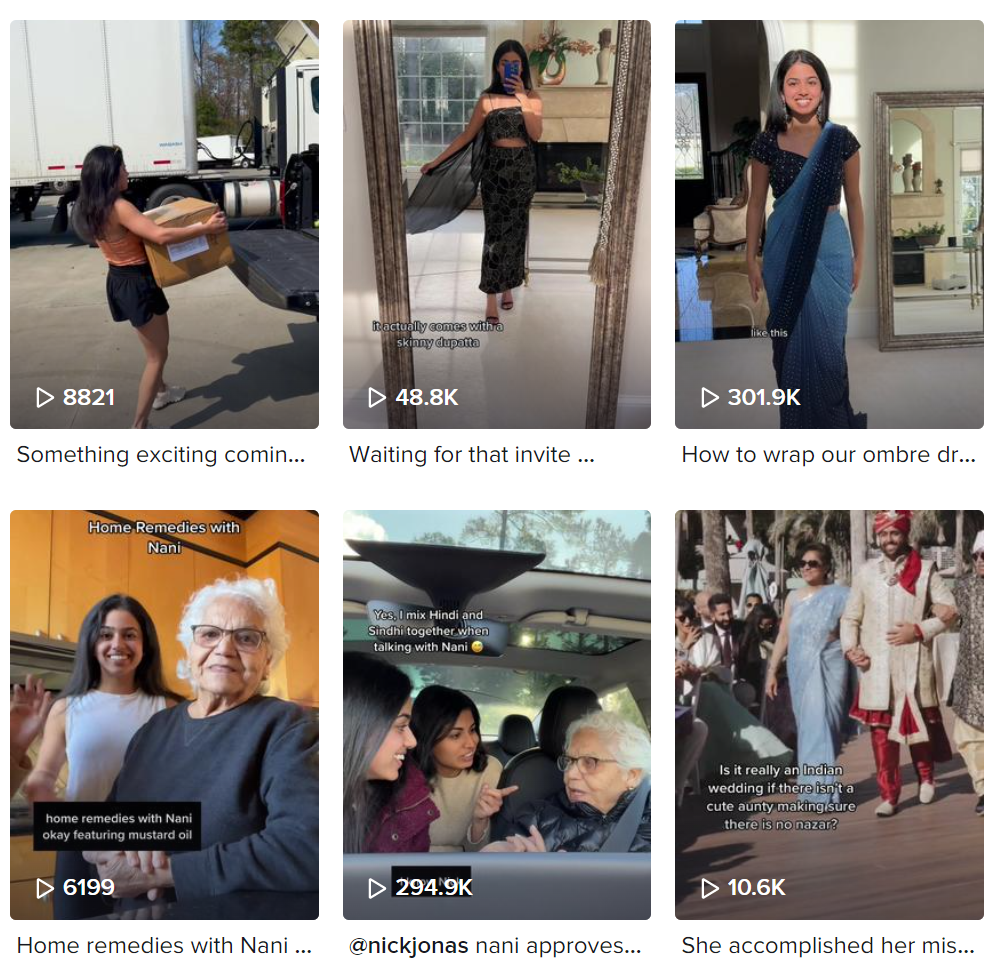Screen dimensions: 997x975
Task: Watch the Home Remedies with Nani video
Action: 164,714
